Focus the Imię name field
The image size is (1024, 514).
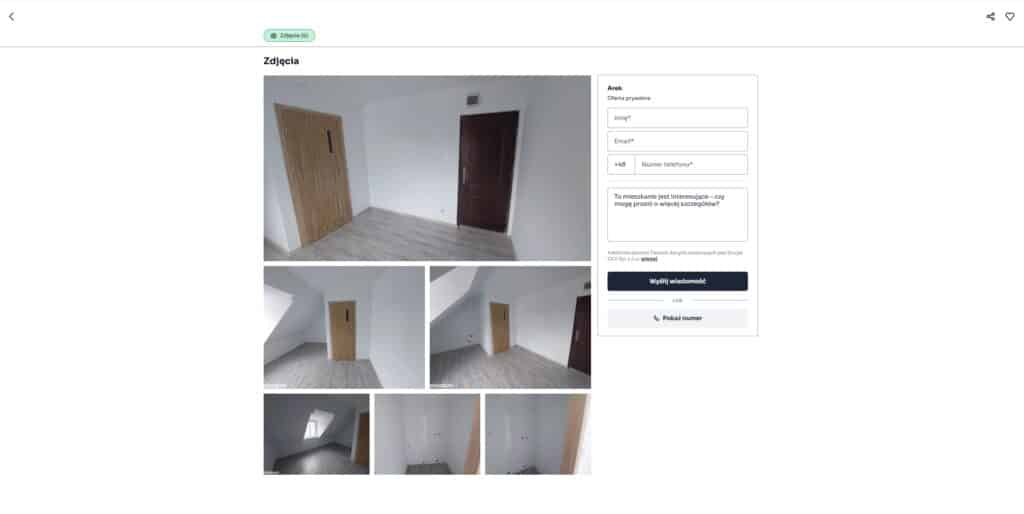(677, 118)
